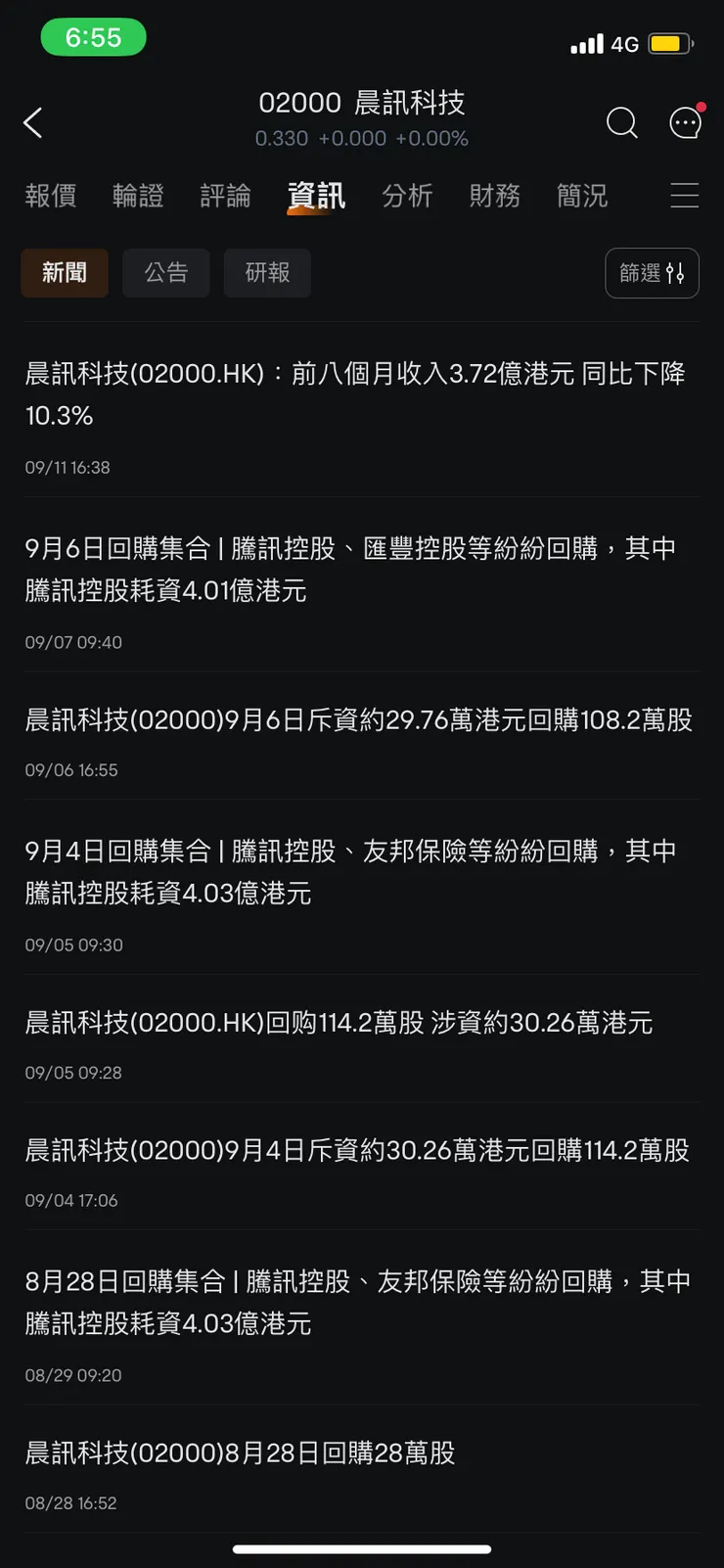Enable the 研報 research reports filter
The width and height of the screenshot is (724, 1568).
pyautogui.click(x=267, y=273)
